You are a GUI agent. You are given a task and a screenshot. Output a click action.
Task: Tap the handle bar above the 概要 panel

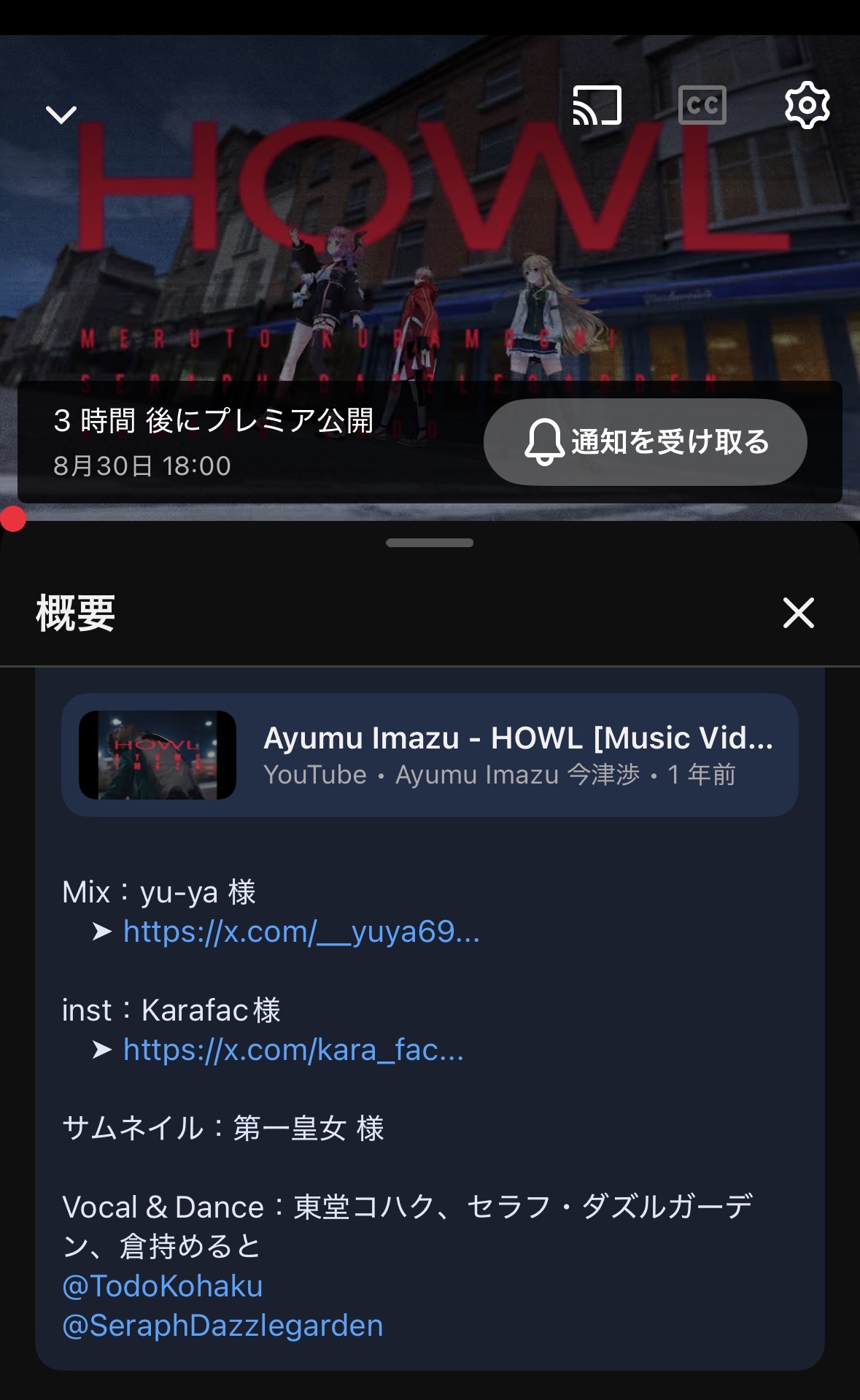[x=430, y=543]
